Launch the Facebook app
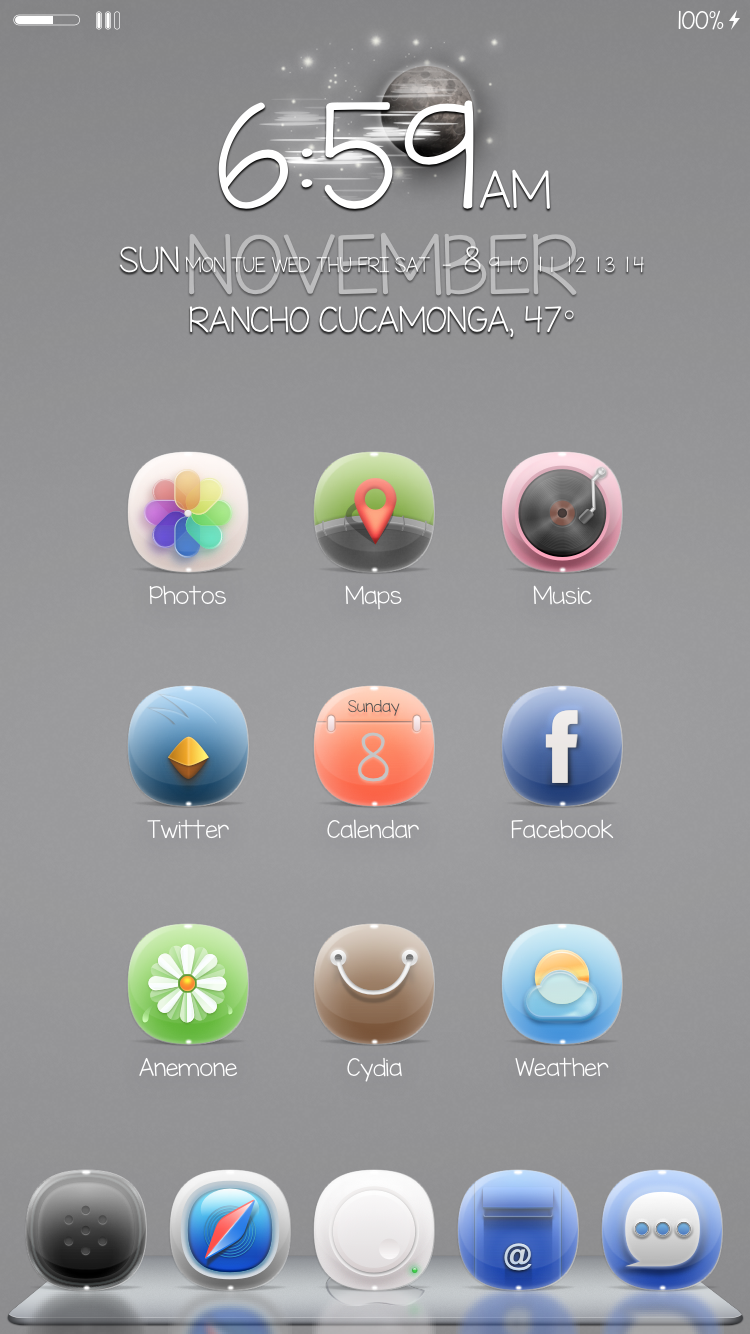The width and height of the screenshot is (750, 1334). coord(562,746)
